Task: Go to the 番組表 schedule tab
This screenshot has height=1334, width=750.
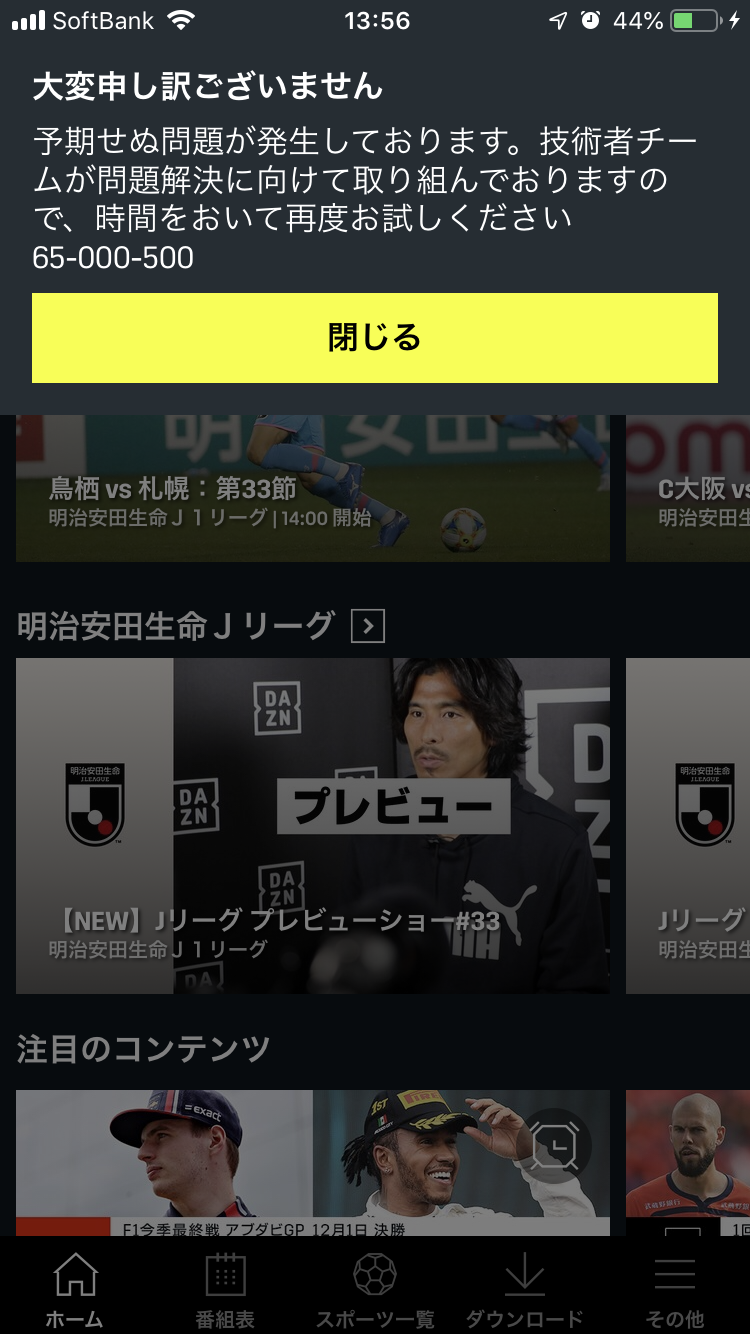Action: [x=225, y=1290]
